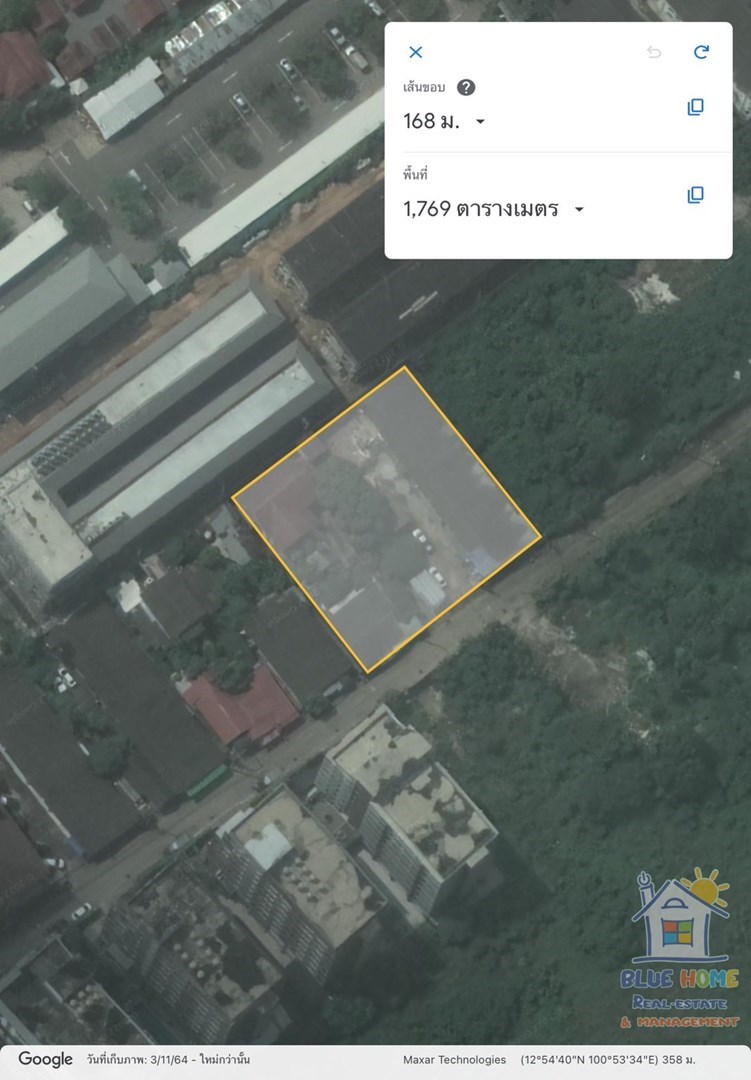751x1080 pixels.
Task: Change the area unit dropdown
Action: coord(578,210)
